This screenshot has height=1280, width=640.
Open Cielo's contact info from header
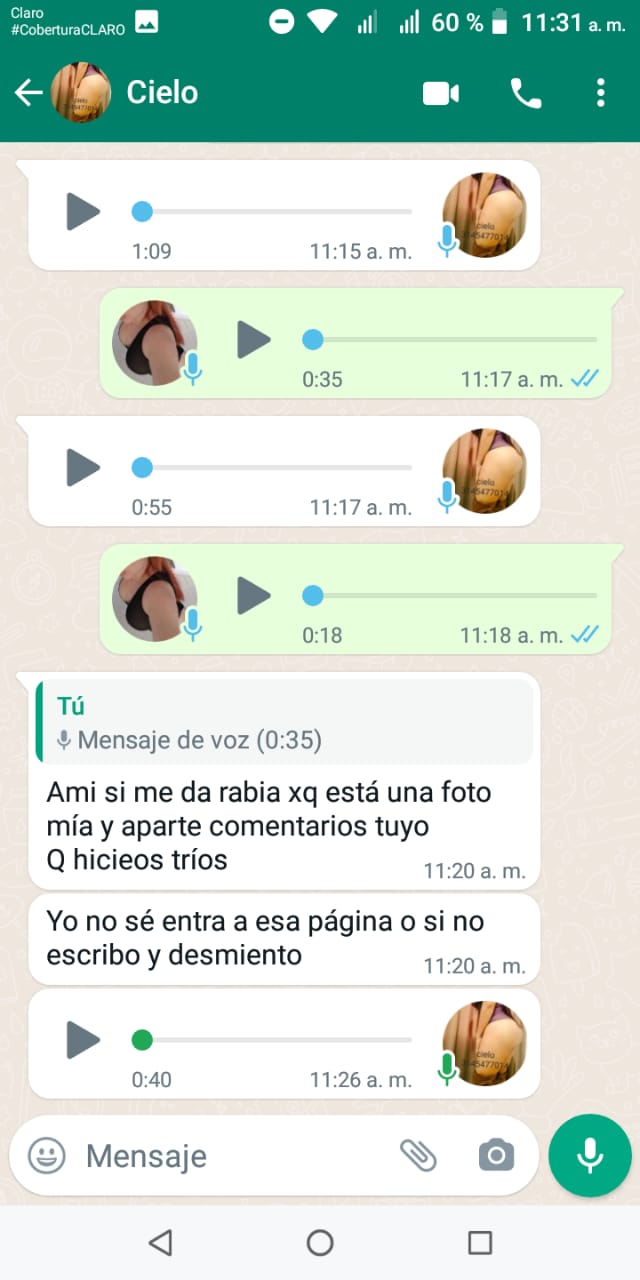click(x=162, y=93)
